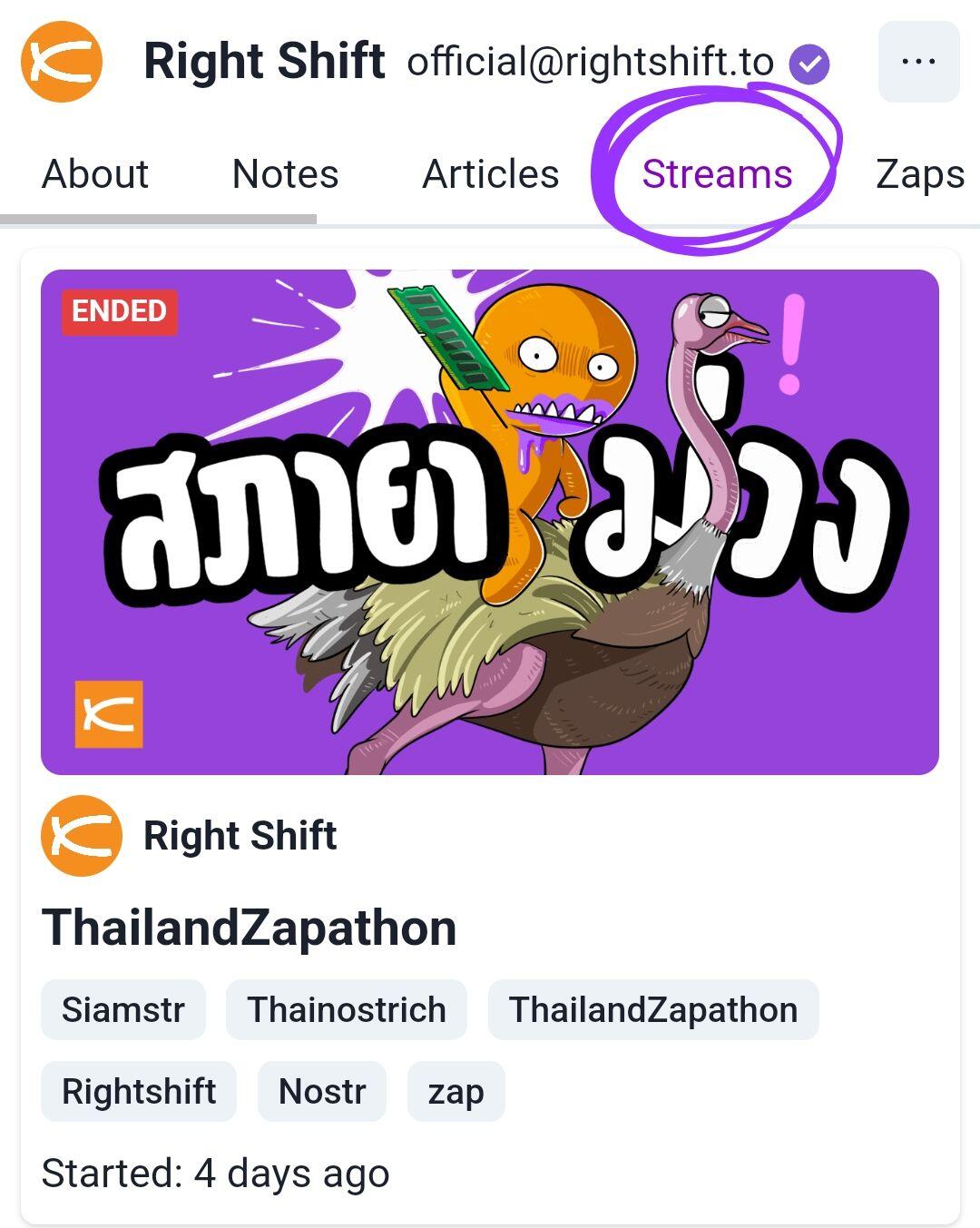Switch to the About tab
Image resolution: width=980 pixels, height=1228 pixels.
click(95, 174)
